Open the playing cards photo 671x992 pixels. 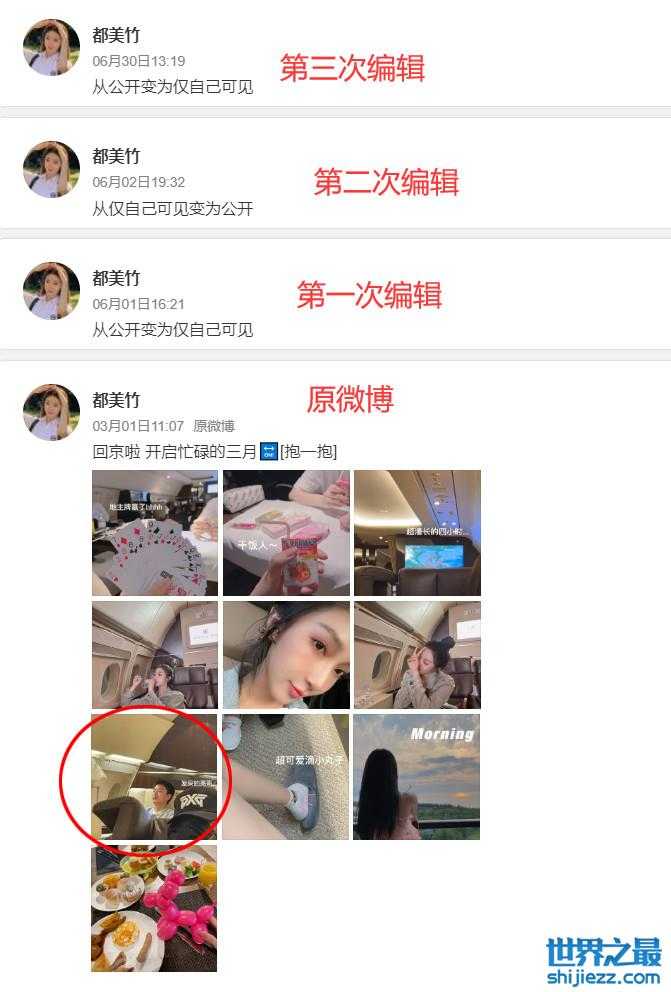pos(155,533)
